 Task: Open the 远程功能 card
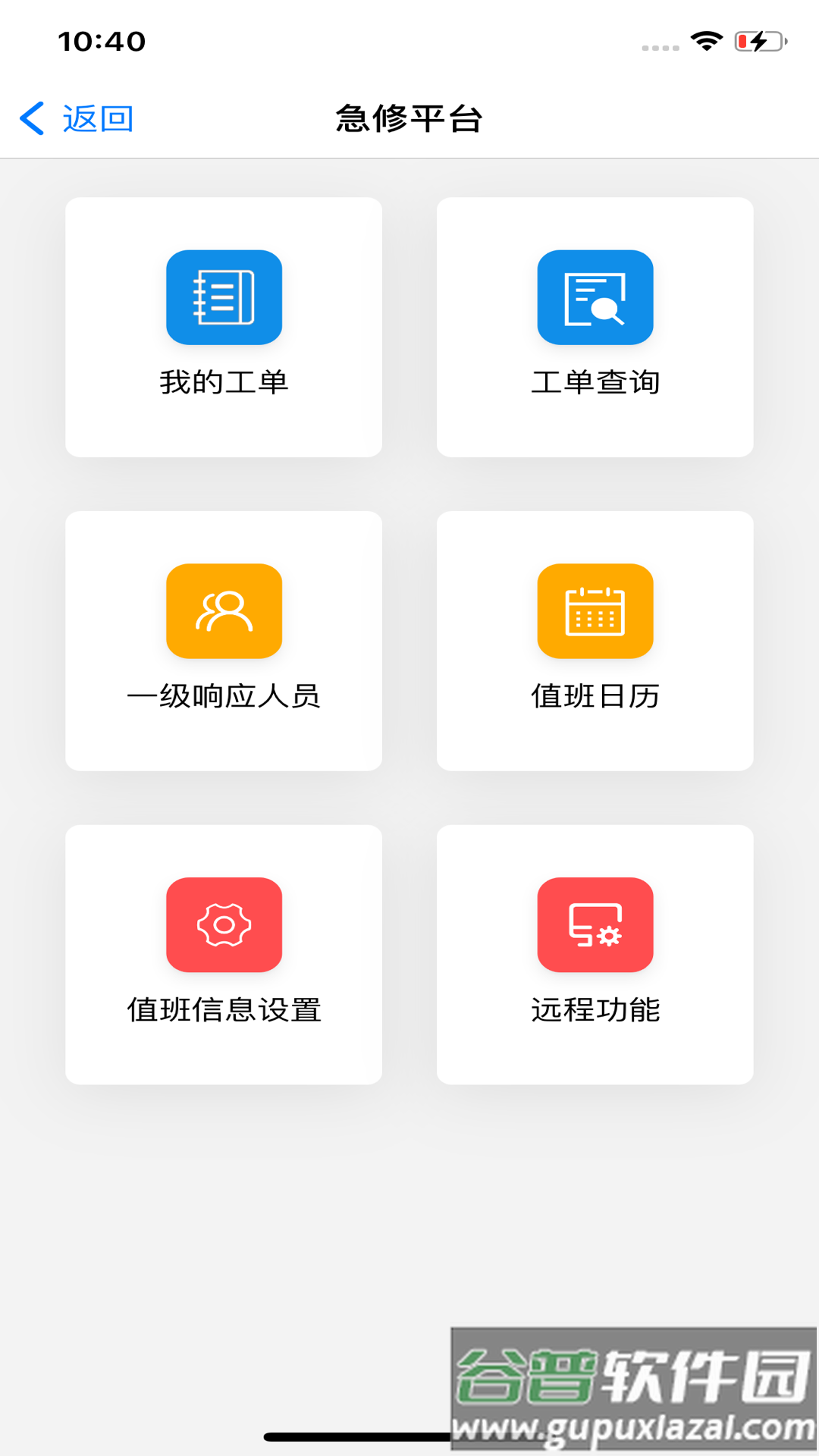(x=595, y=954)
